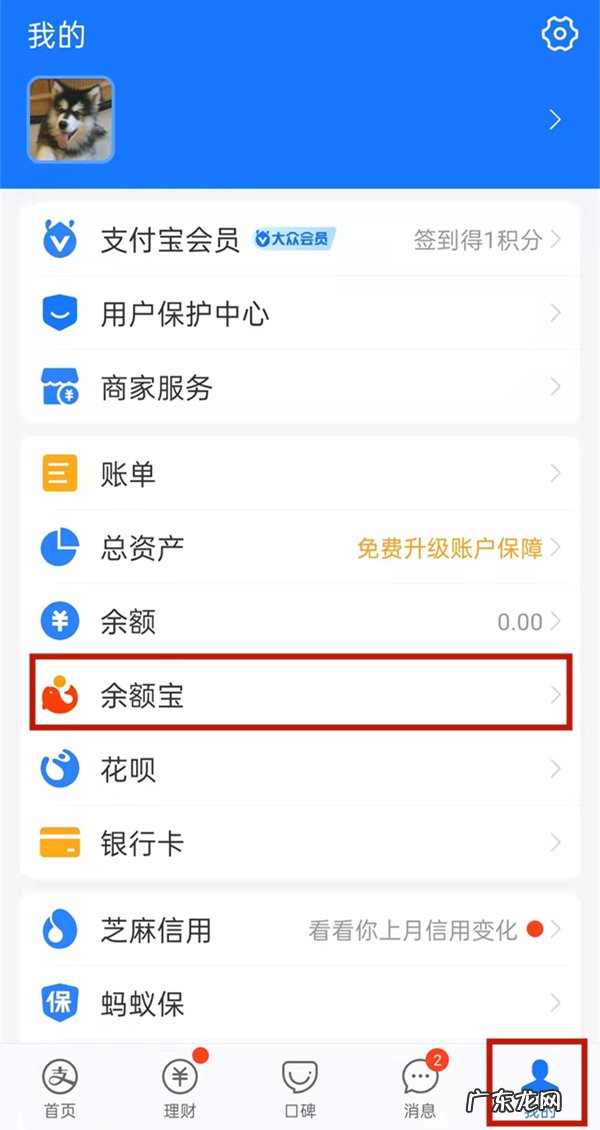Open 用户保护中心
This screenshot has height=1130, width=600.
click(300, 314)
